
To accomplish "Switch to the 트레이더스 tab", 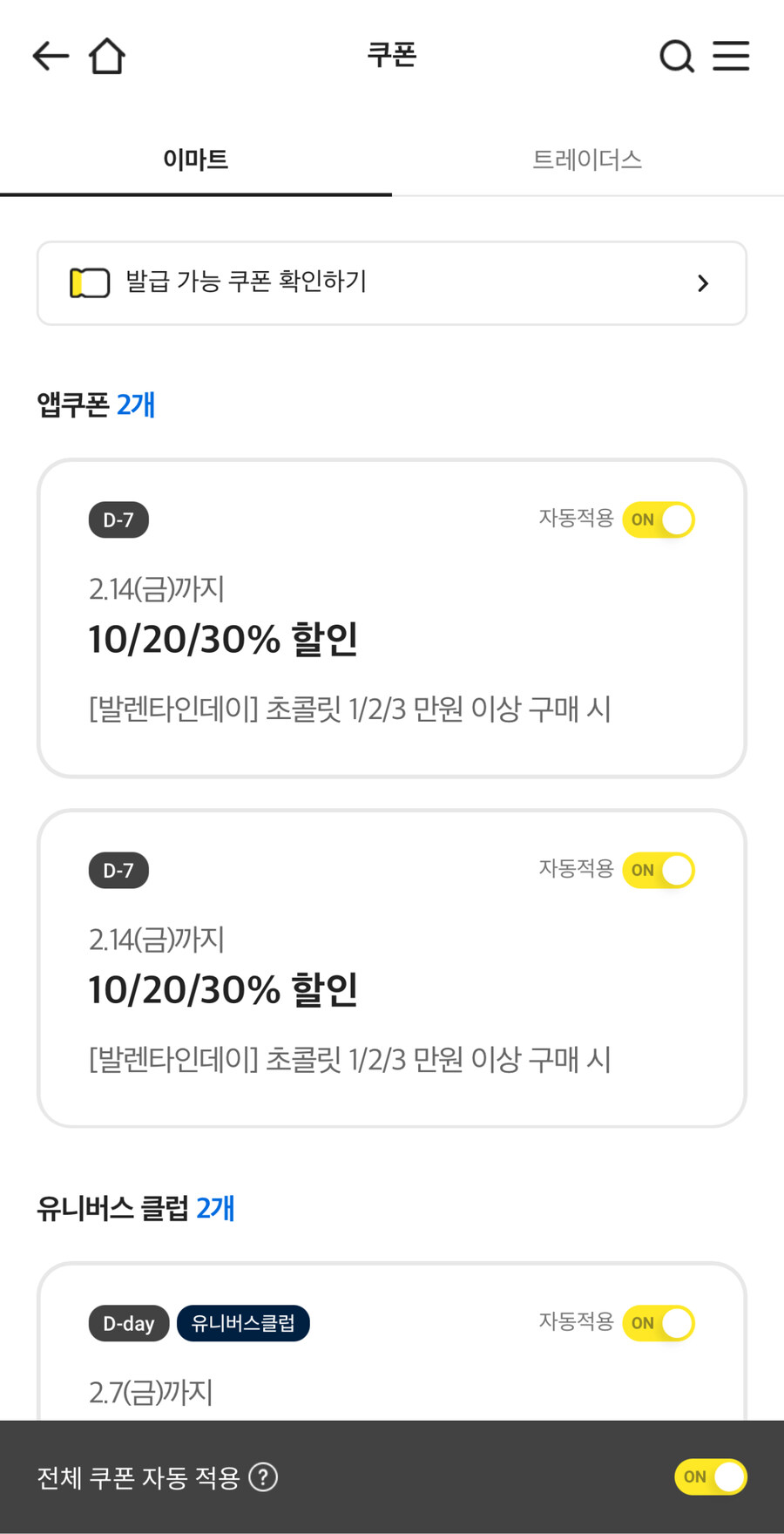I will coord(589,160).
